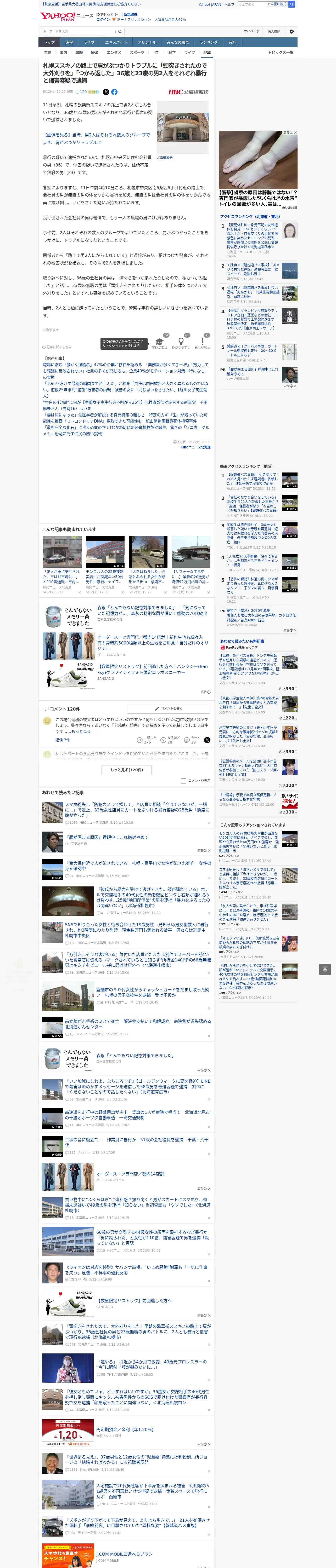
Task: Open the settings gear icon
Action: (x=292, y=31)
